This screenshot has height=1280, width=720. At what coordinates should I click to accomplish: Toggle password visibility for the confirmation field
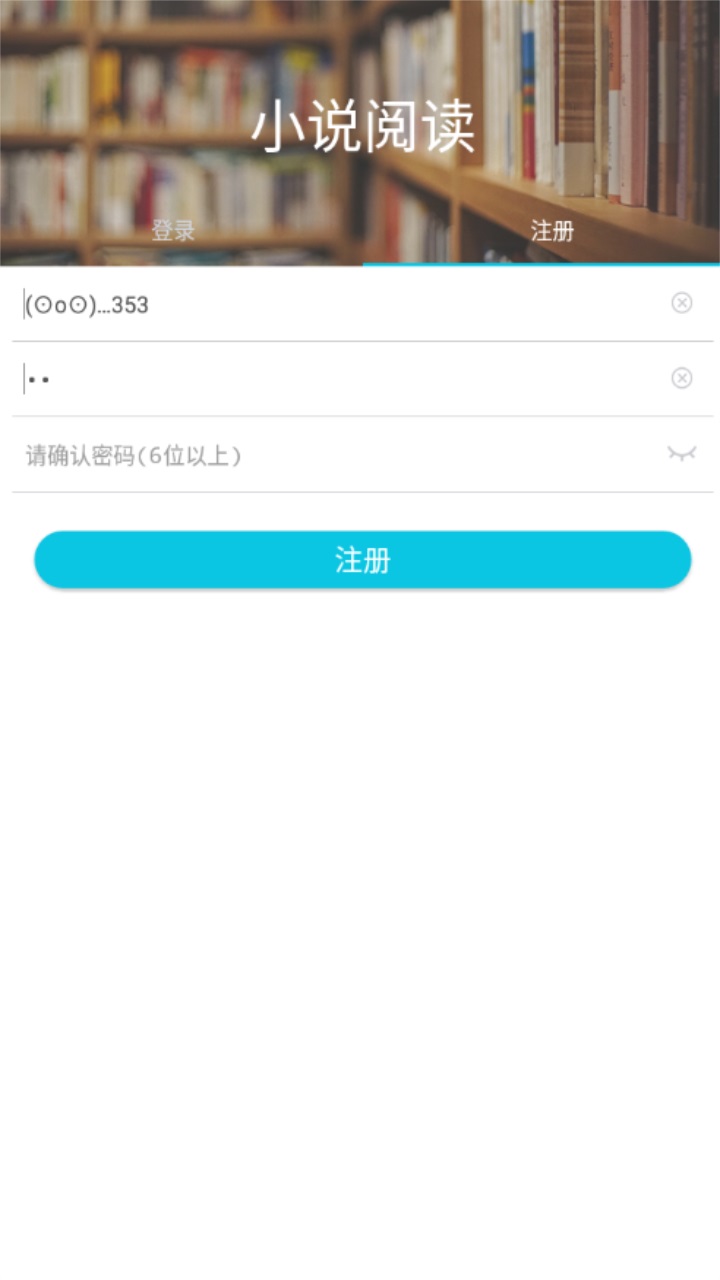point(682,453)
